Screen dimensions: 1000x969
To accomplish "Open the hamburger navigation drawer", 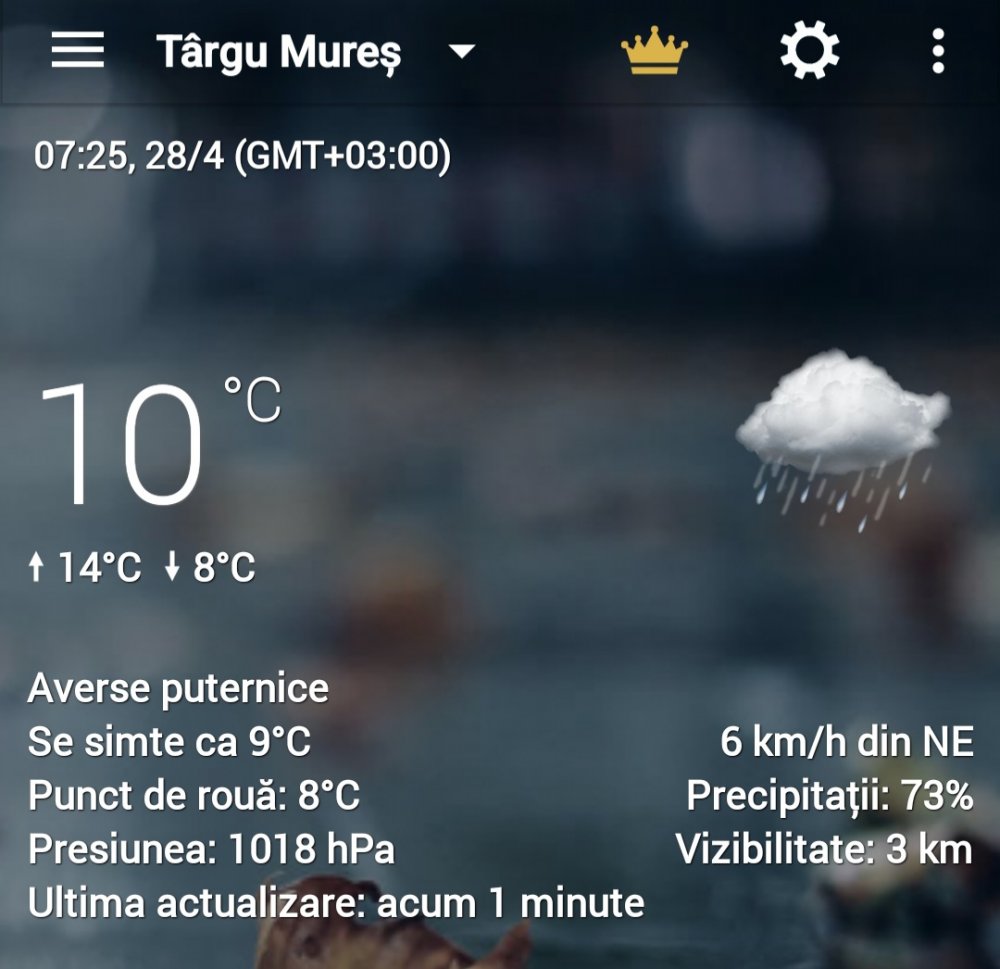I will pos(78,50).
